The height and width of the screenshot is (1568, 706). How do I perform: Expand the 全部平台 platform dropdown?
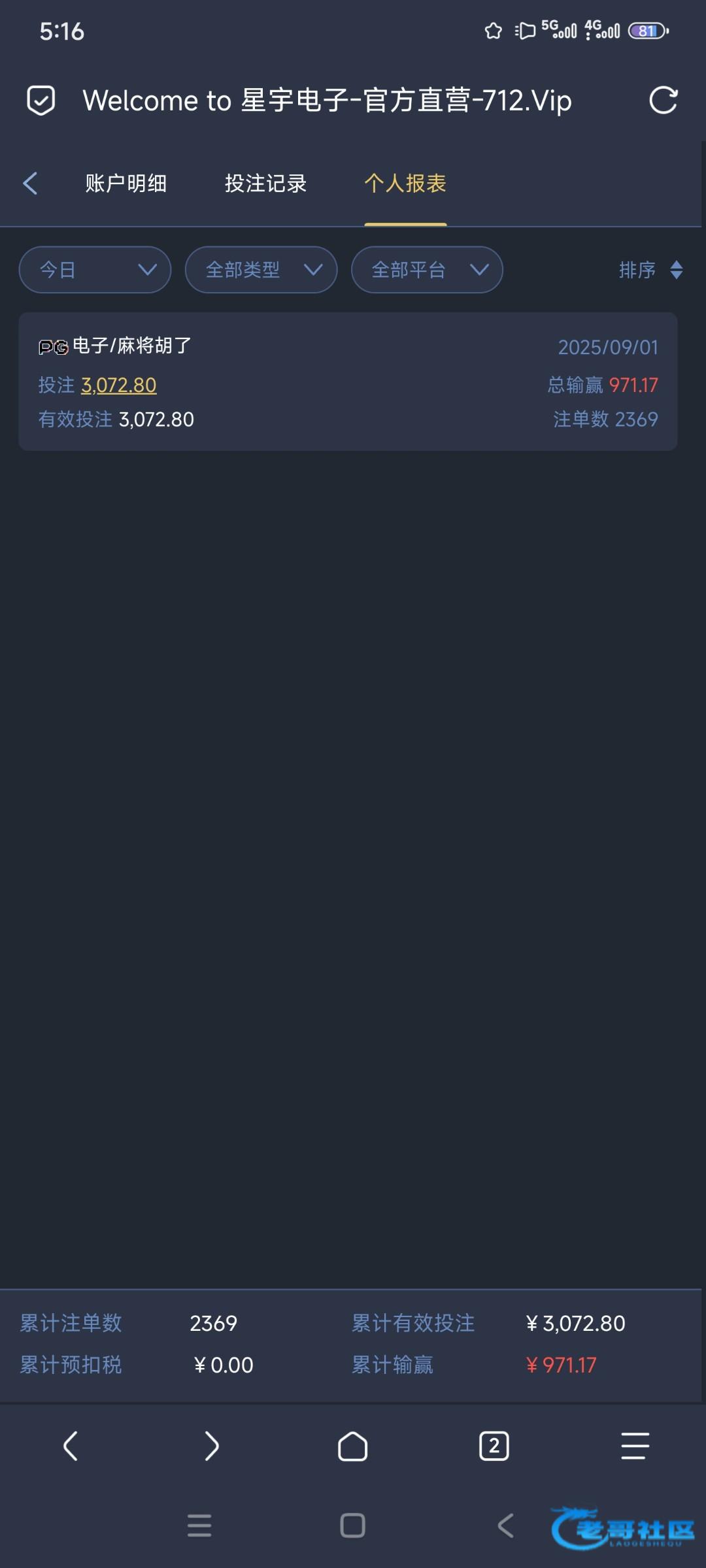click(x=427, y=270)
